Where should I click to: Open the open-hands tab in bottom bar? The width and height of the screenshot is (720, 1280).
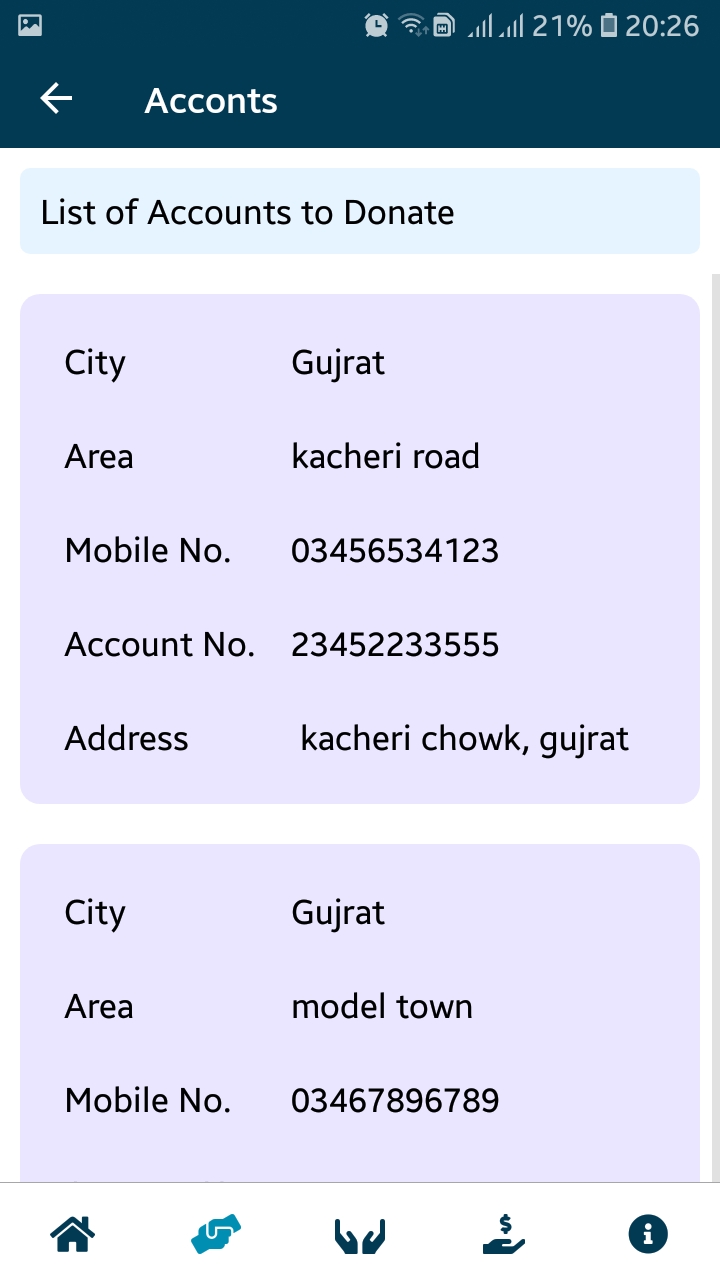[360, 1235]
